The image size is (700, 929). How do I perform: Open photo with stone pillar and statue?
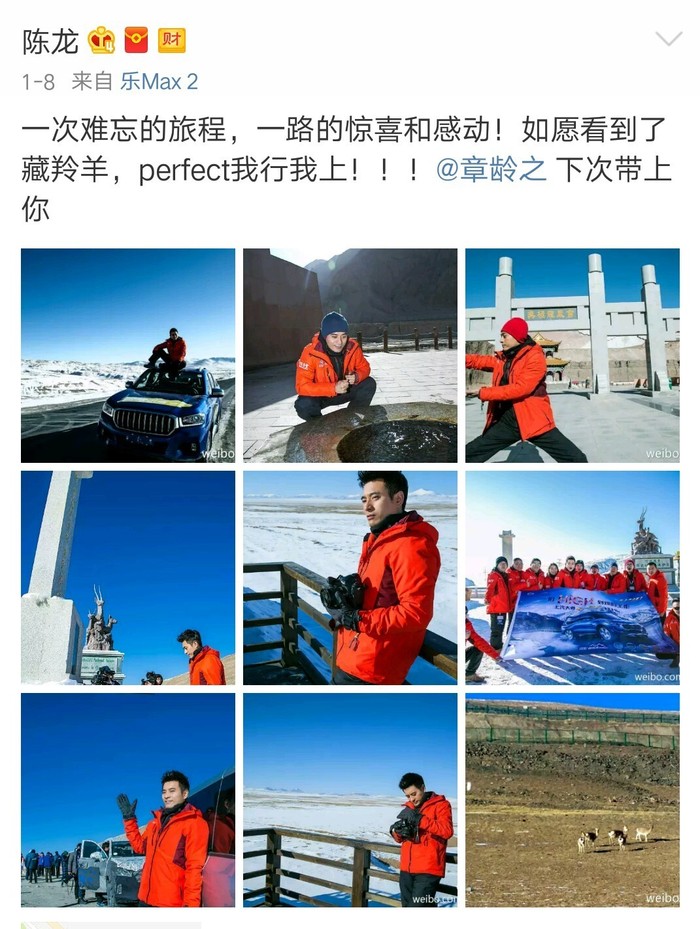pos(128,578)
